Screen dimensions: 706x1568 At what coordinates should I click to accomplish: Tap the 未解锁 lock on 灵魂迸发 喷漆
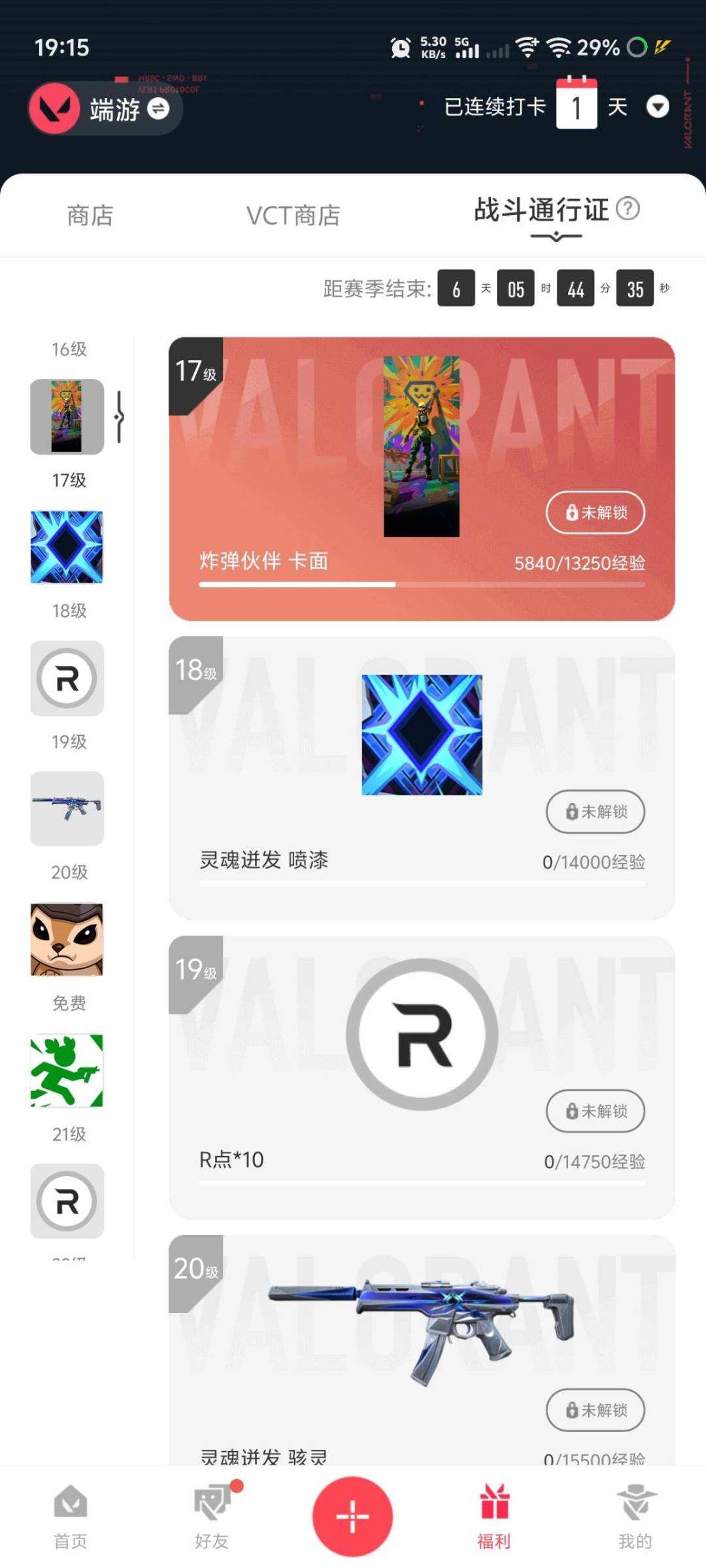[x=594, y=811]
